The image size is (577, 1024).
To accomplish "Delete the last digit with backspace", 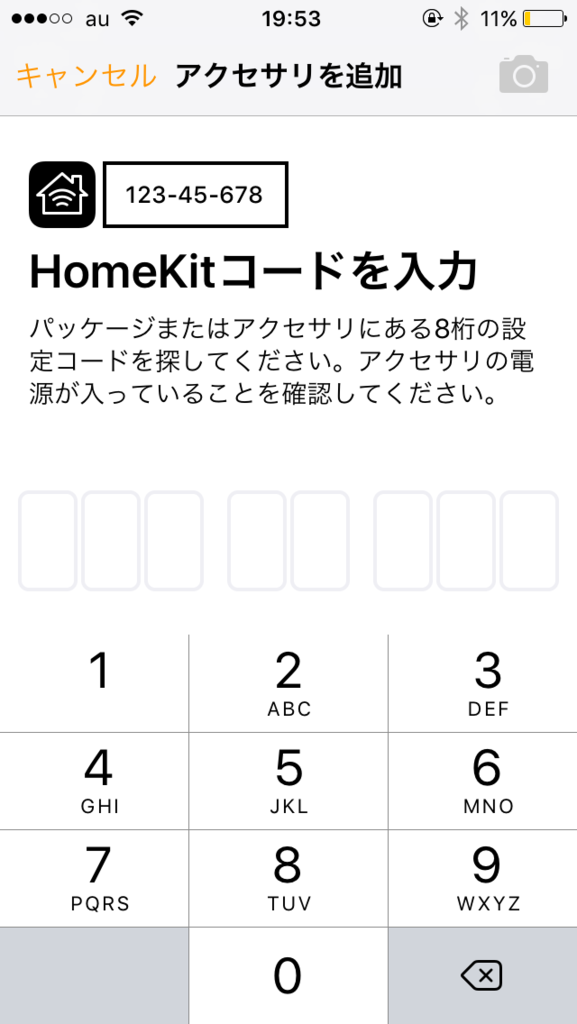I will point(483,976).
